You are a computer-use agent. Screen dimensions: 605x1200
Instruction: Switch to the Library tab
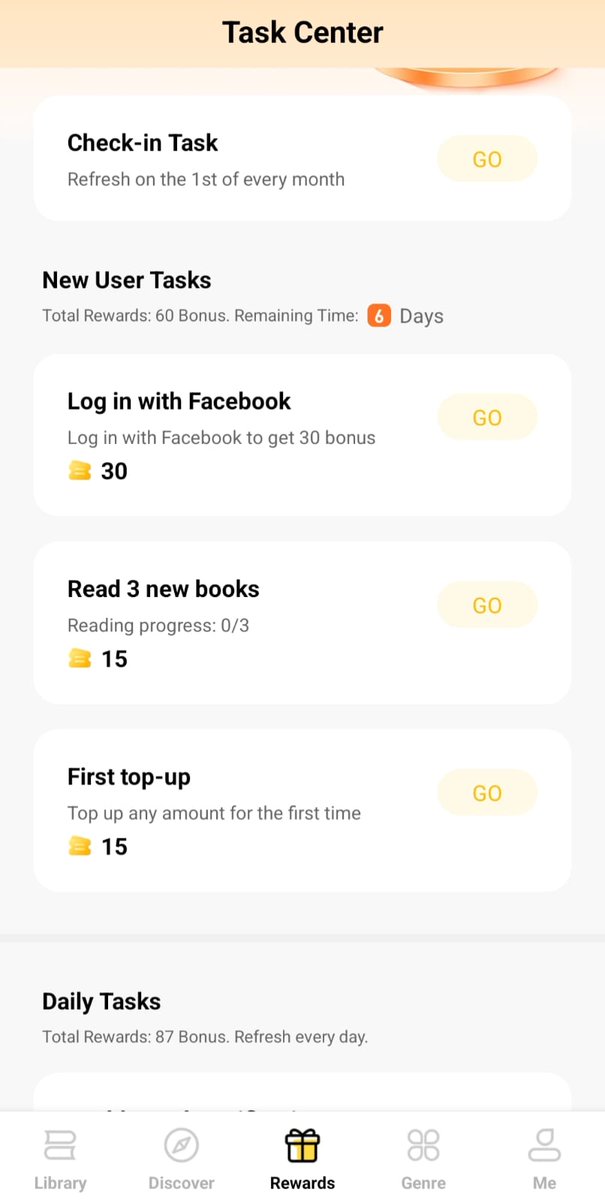click(x=60, y=1159)
